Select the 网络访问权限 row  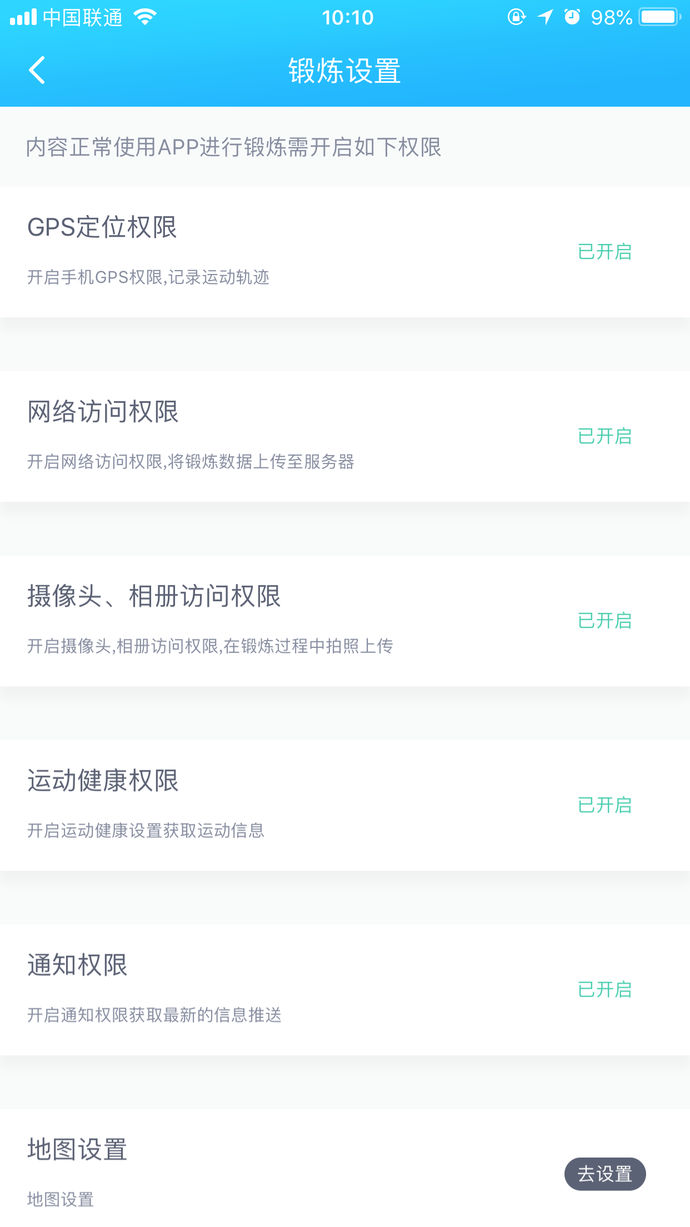tap(344, 436)
